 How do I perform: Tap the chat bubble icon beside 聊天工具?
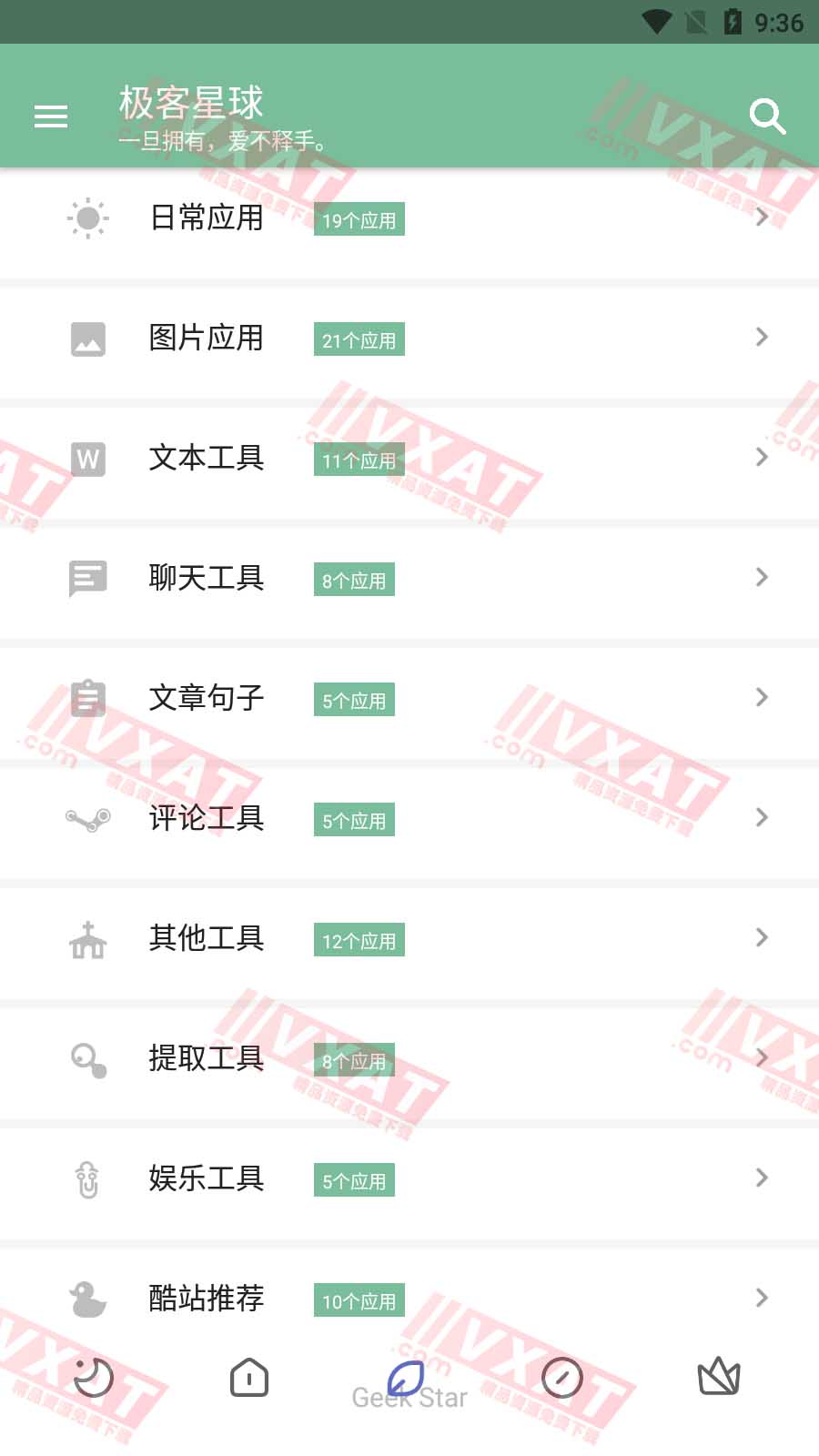click(86, 579)
